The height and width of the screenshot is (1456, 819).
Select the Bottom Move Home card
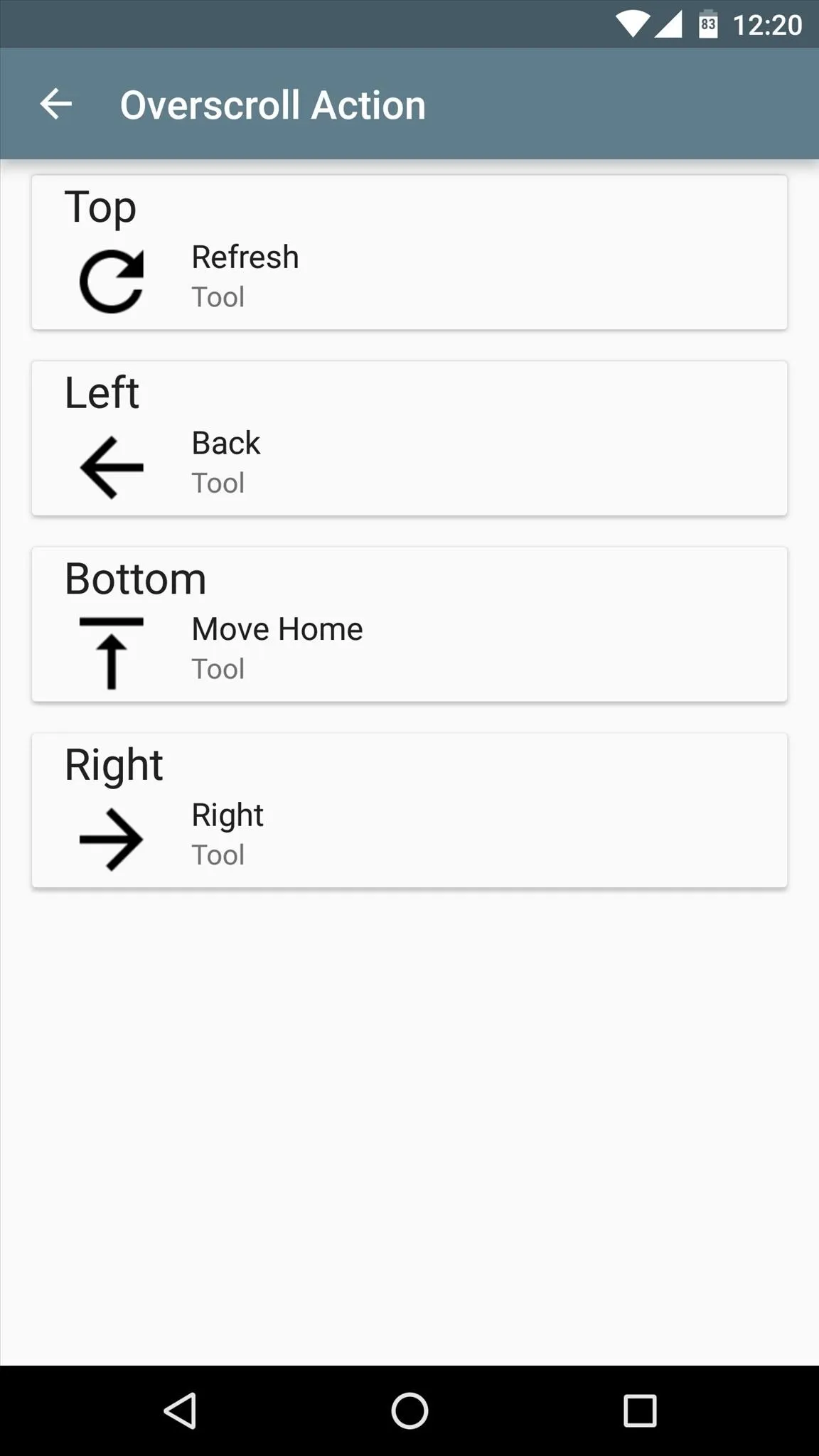[x=409, y=624]
